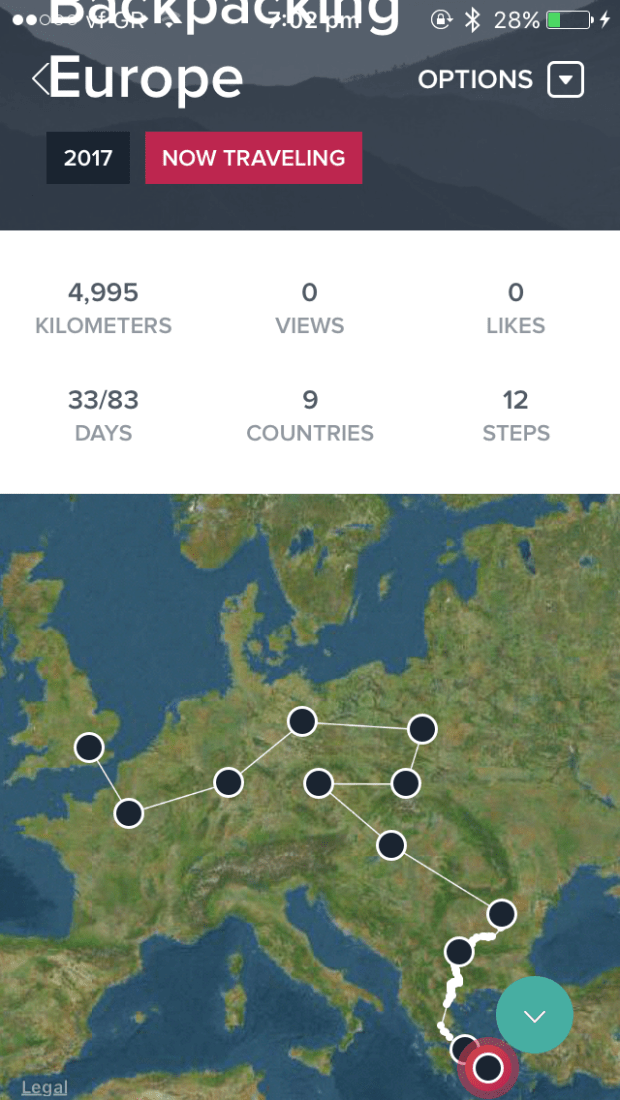
Task: Select the red highlighted current step marker
Action: coord(488,1068)
